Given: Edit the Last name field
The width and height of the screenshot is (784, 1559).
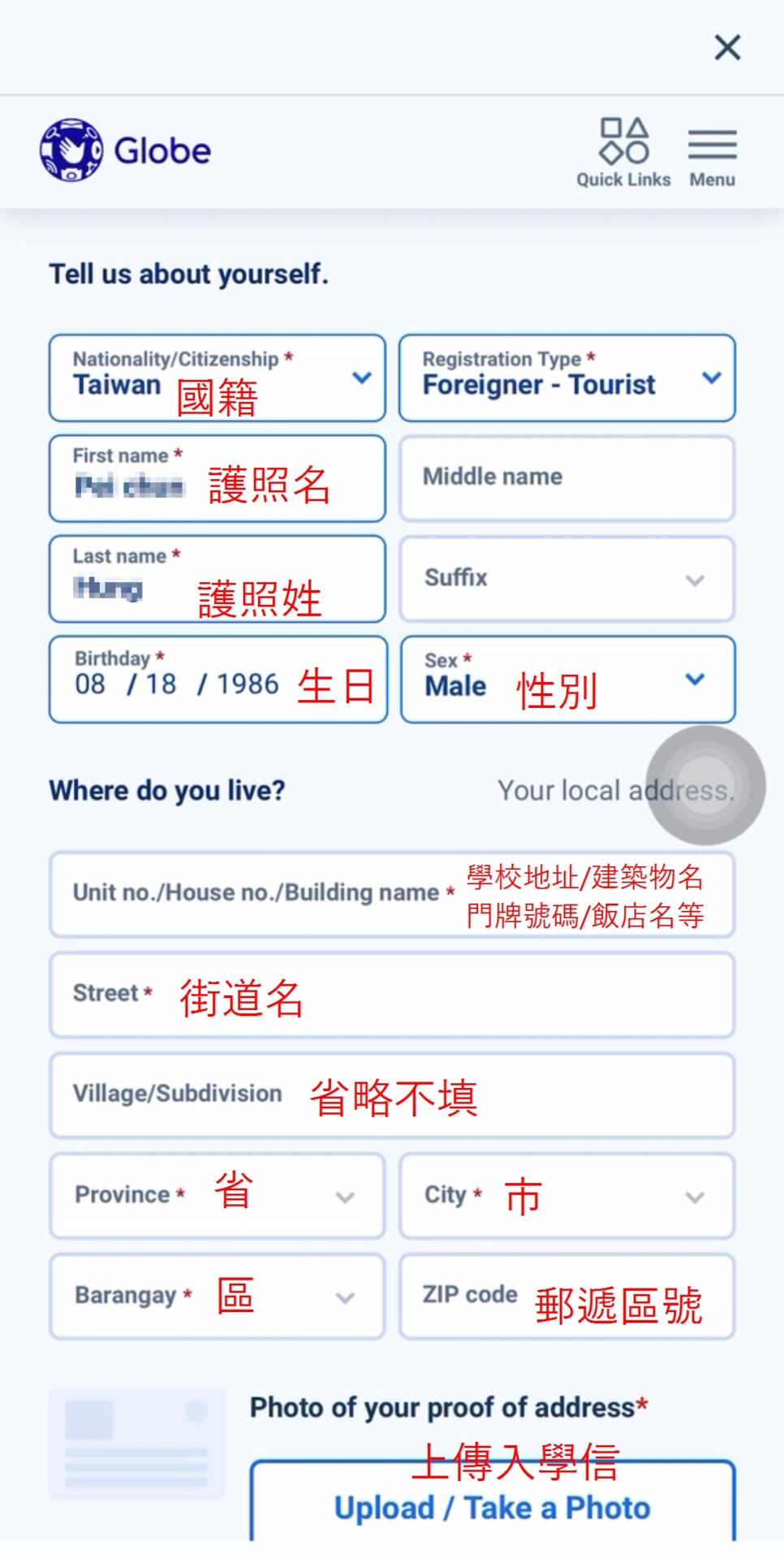Looking at the screenshot, I should (x=217, y=579).
